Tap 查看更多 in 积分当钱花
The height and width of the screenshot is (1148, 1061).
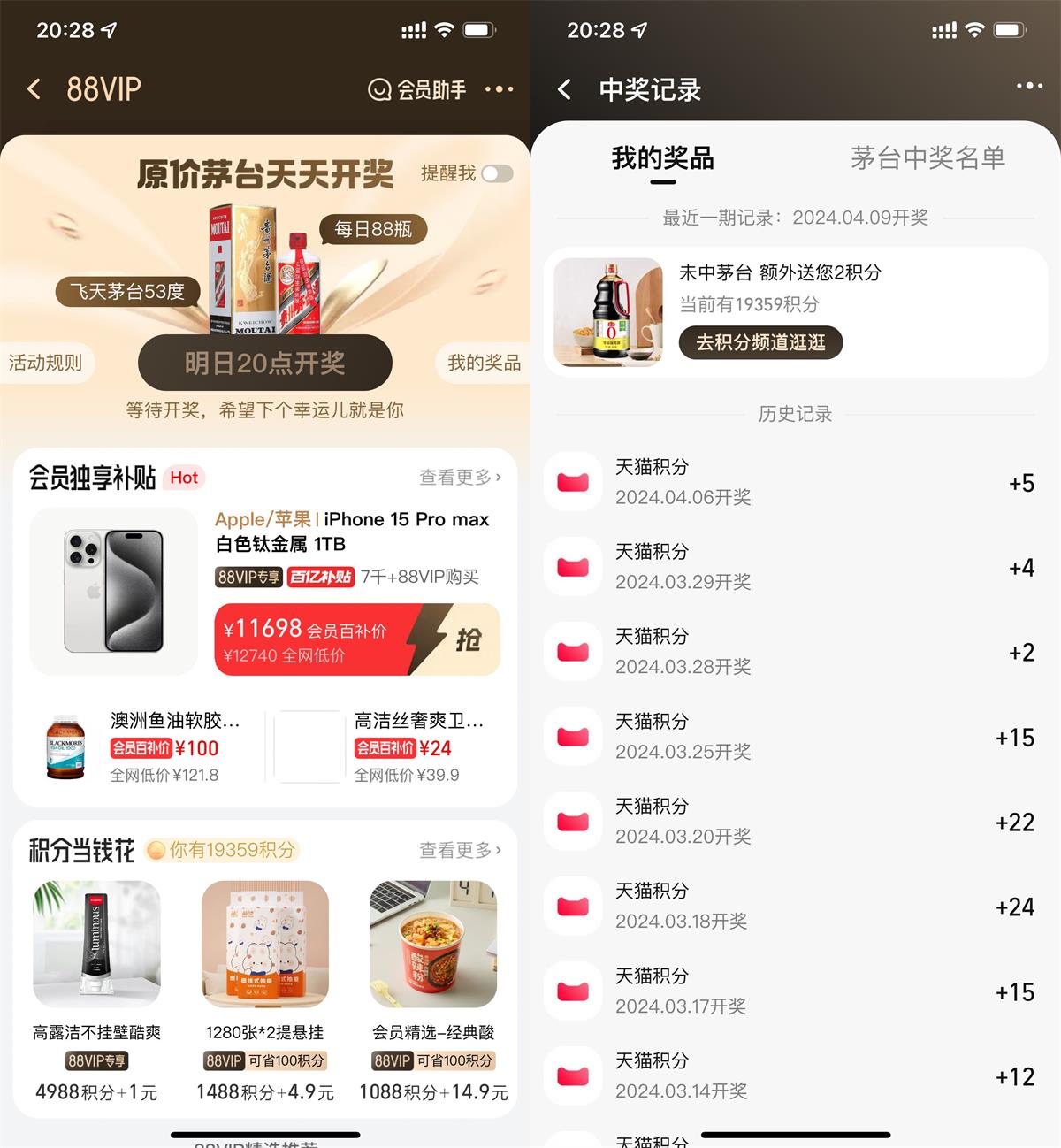pyautogui.click(x=460, y=850)
